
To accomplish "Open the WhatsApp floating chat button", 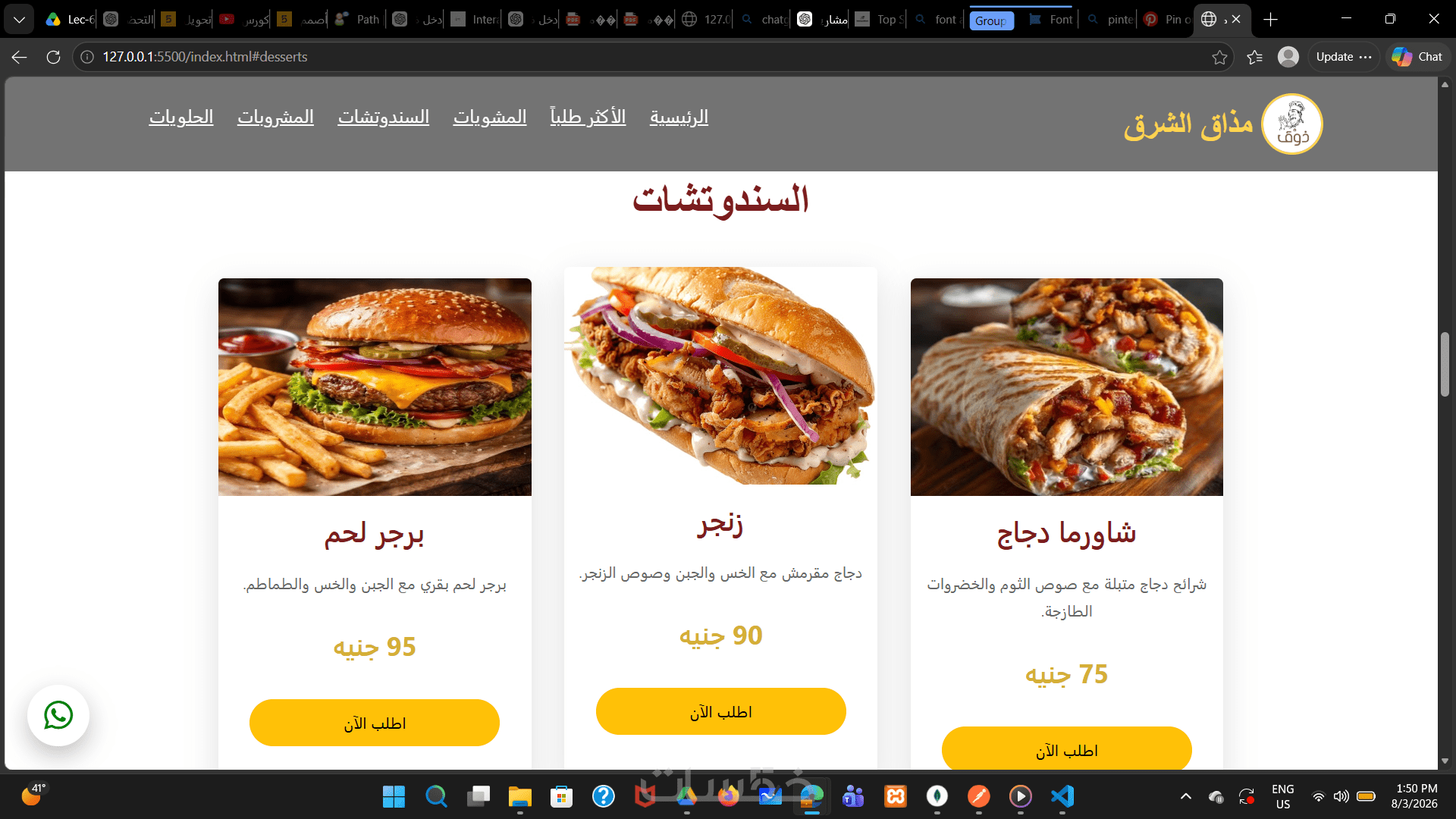I will tap(58, 715).
